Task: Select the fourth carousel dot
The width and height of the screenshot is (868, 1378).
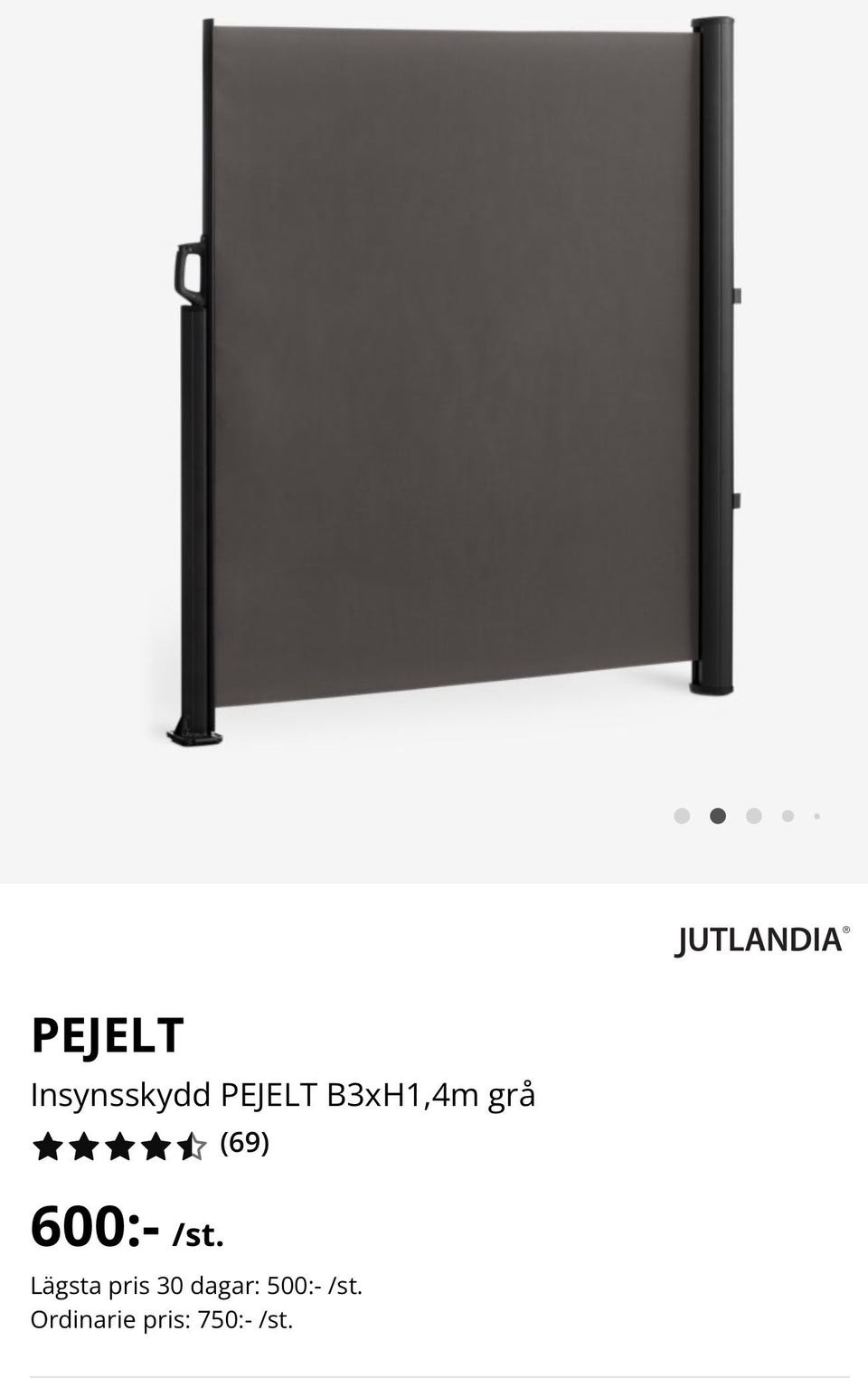Action: pyautogui.click(x=787, y=816)
